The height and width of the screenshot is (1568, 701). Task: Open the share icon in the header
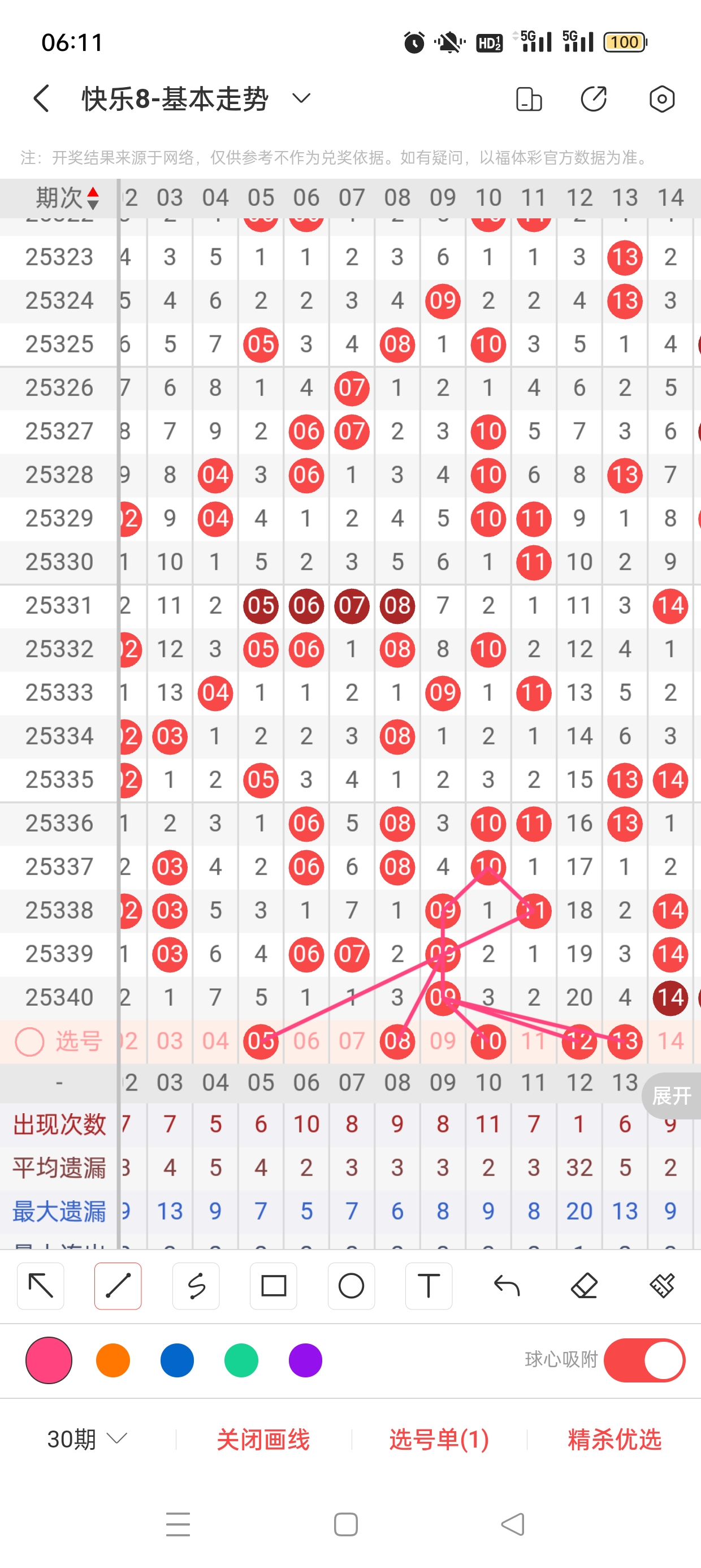(x=593, y=98)
